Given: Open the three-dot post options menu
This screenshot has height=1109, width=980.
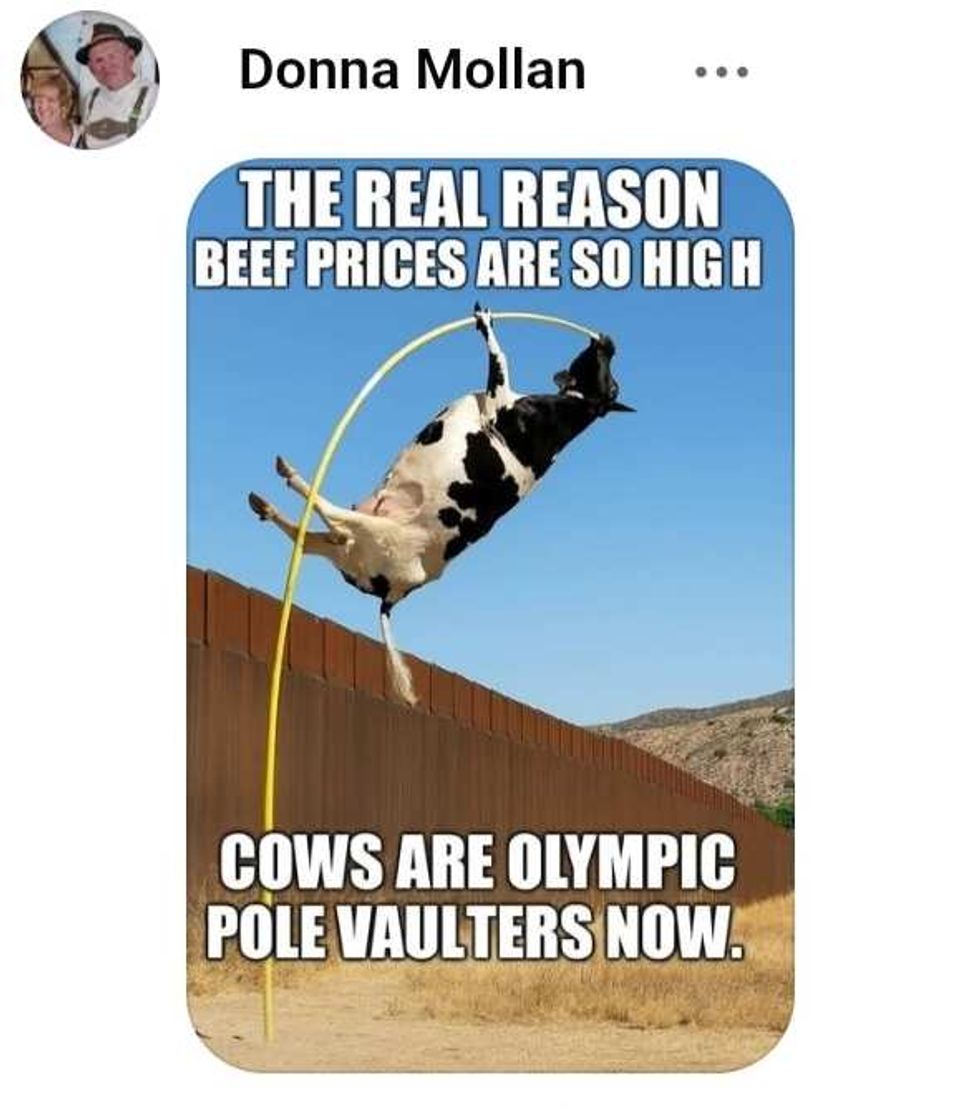Looking at the screenshot, I should point(721,72).
